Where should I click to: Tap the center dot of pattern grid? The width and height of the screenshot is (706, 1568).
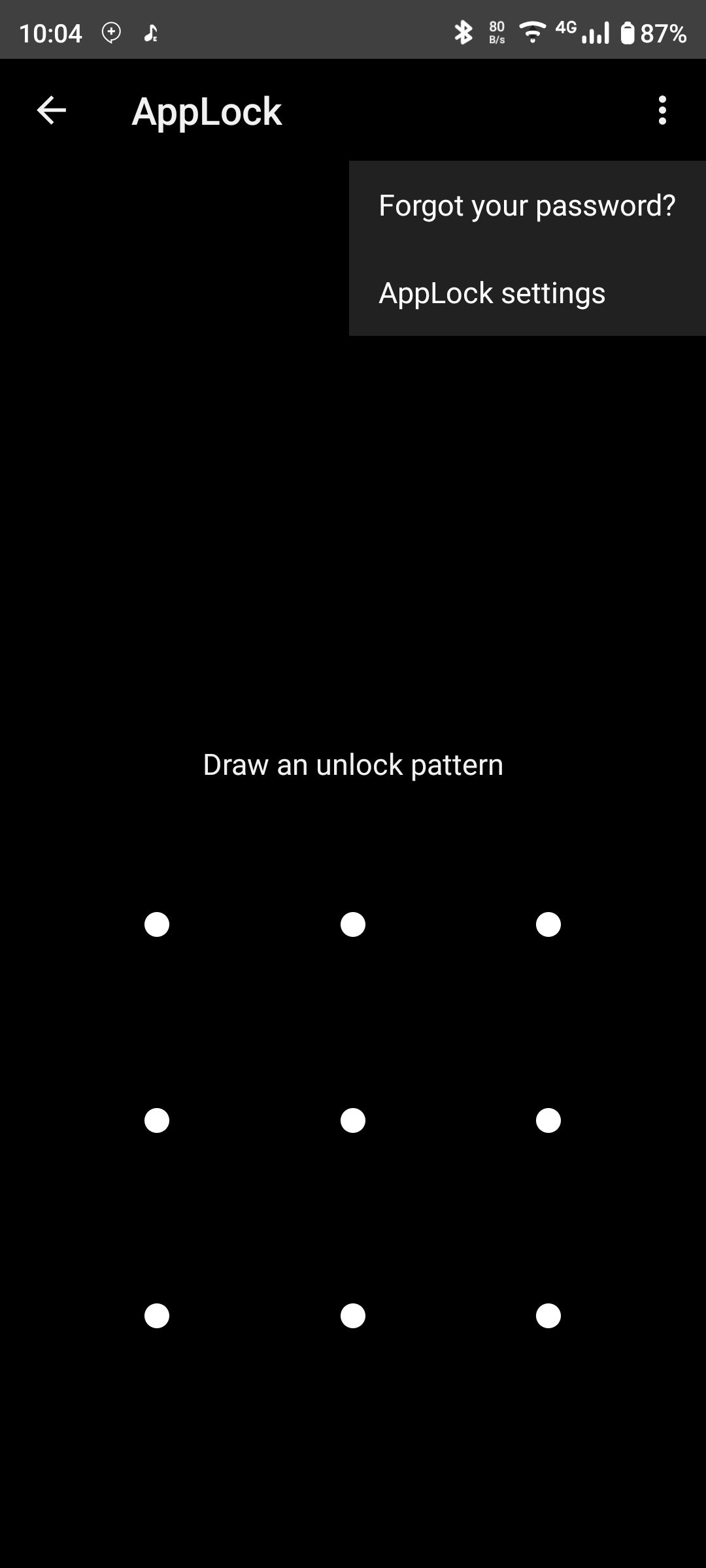point(353,1120)
